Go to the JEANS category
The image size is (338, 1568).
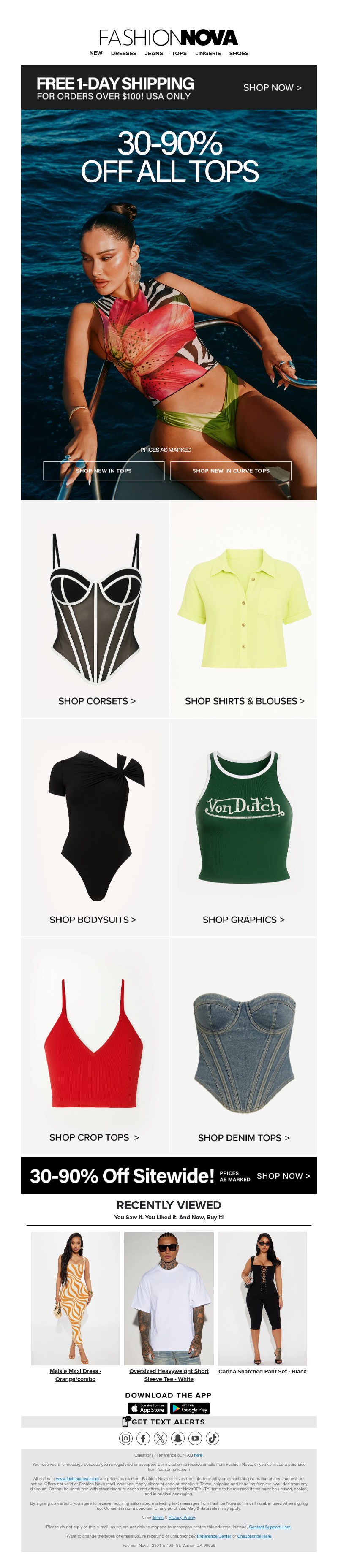(154, 54)
